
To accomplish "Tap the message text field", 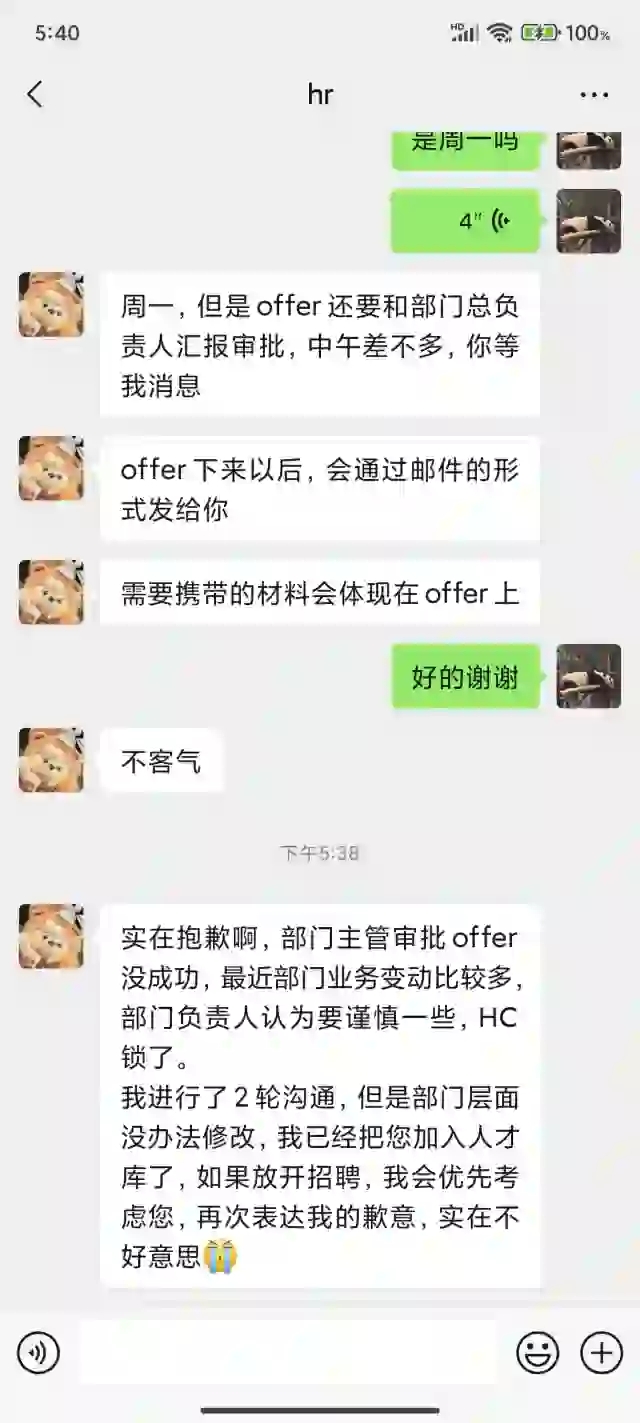I will pos(288,1353).
